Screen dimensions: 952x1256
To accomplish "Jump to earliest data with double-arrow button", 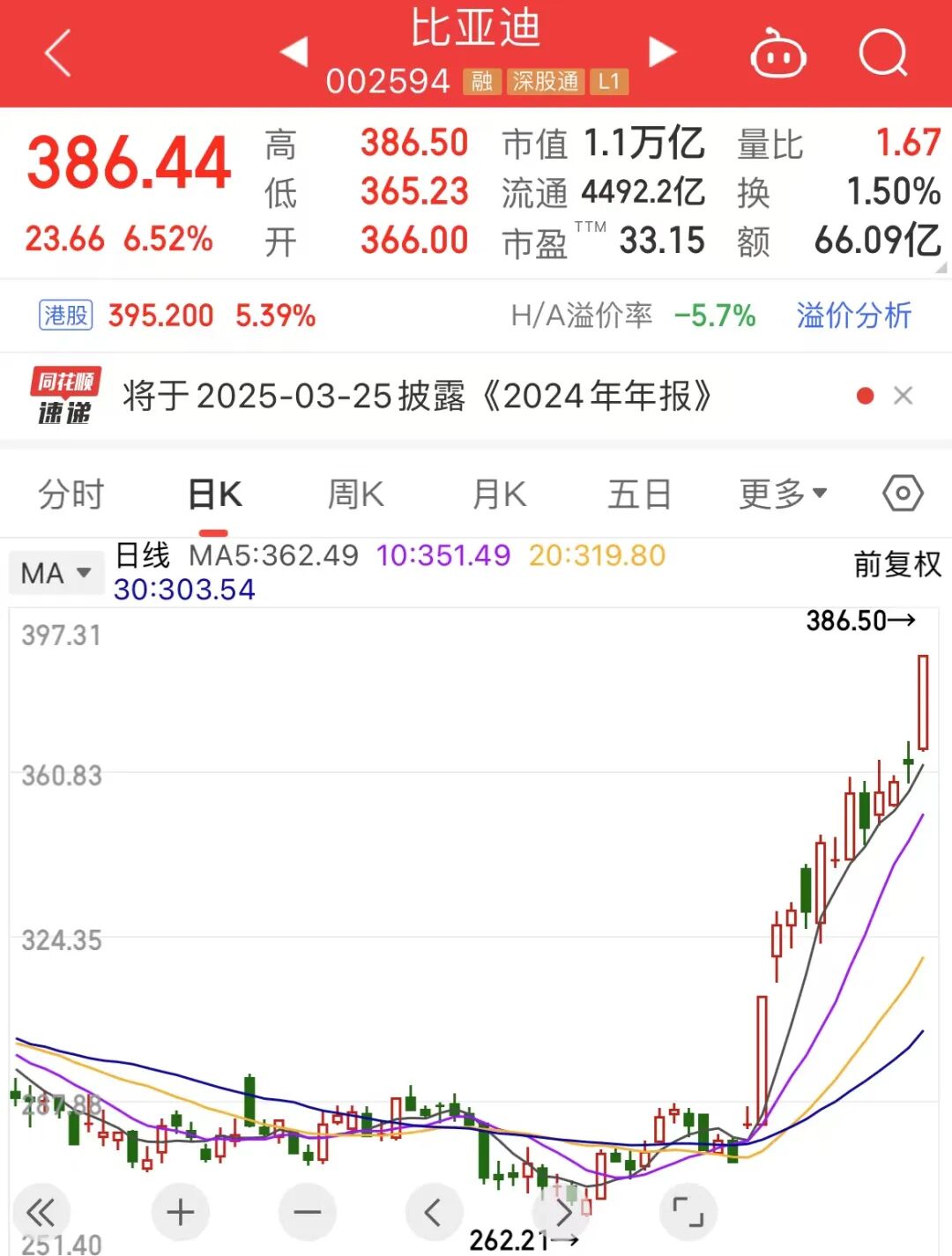I will point(41,1212).
